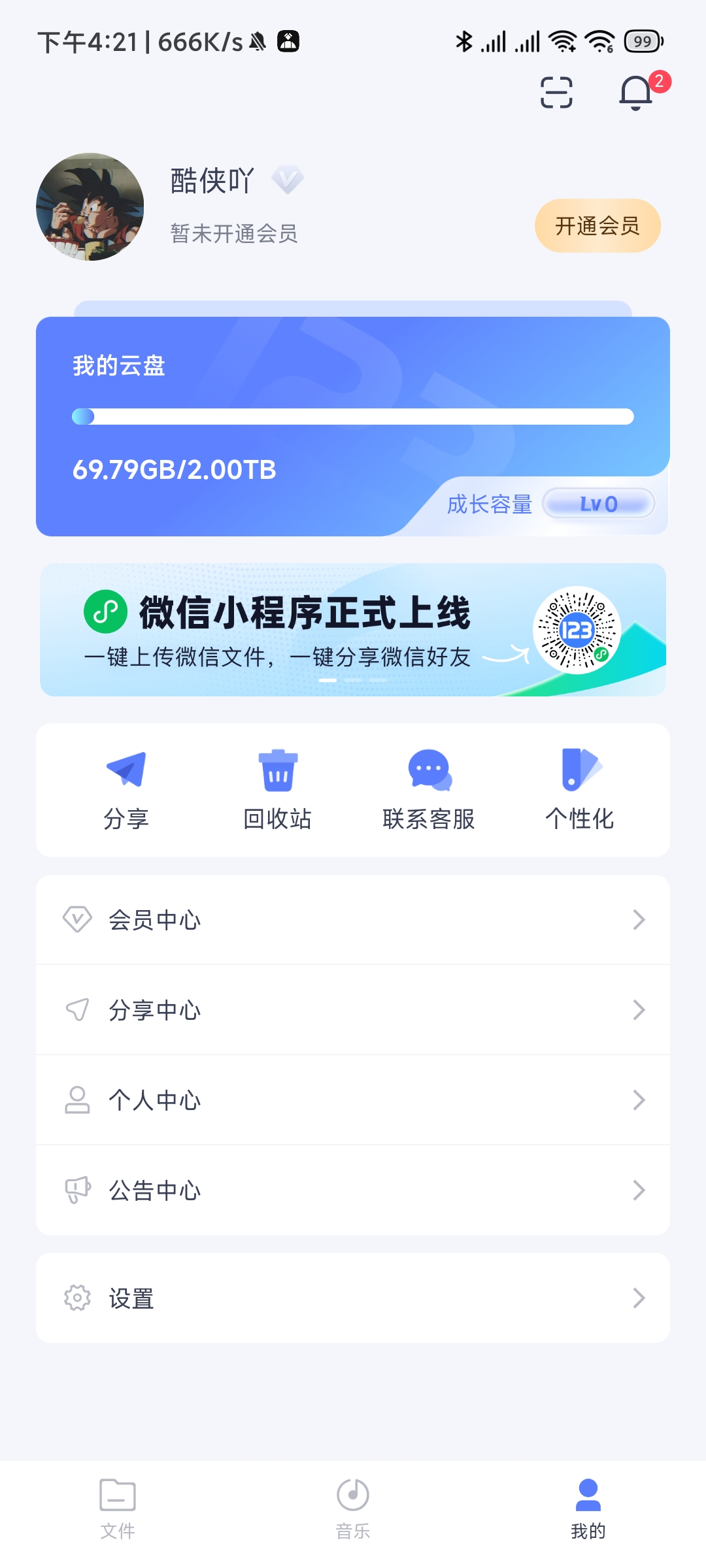Open the 我的云盘 storage card
706x1568 pixels.
point(353,426)
